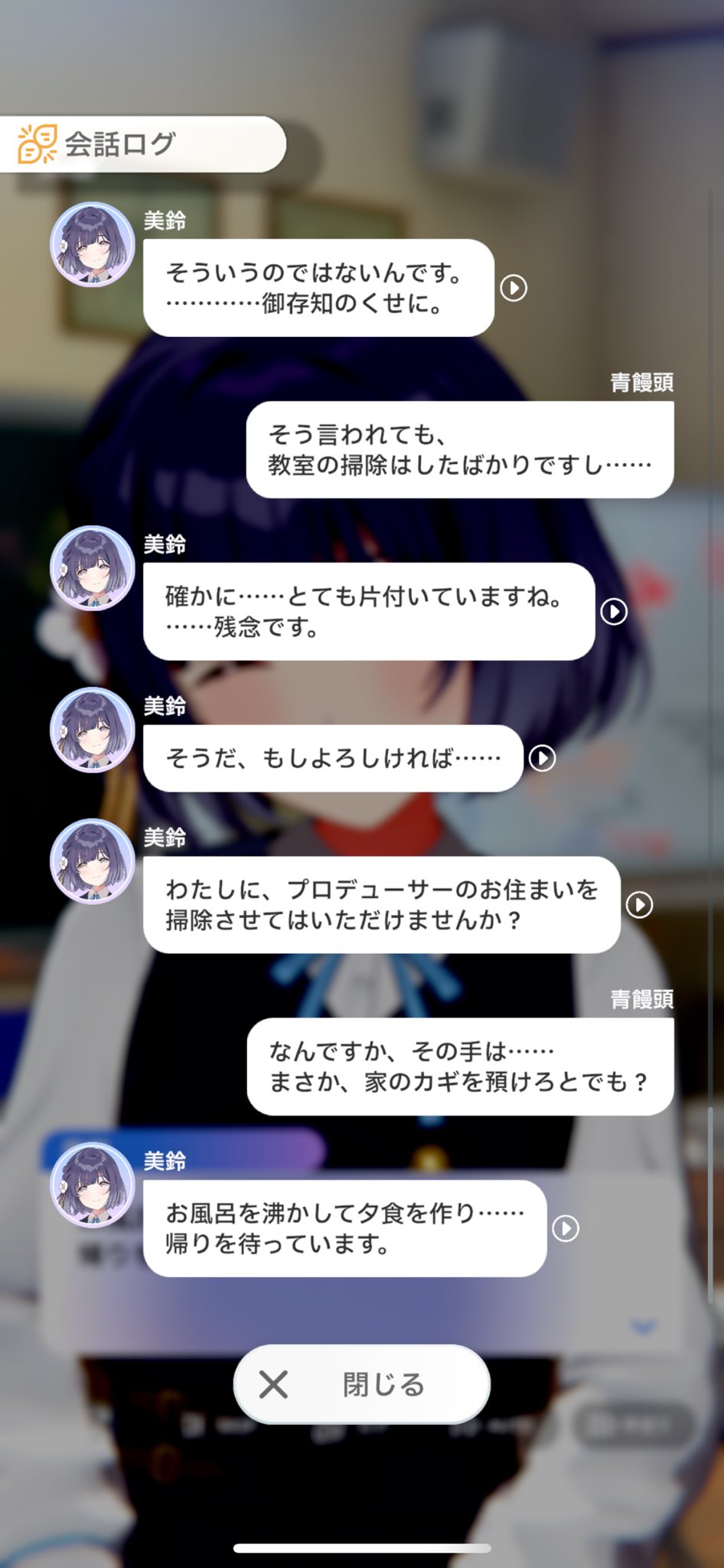Image resolution: width=724 pixels, height=1568 pixels.
Task: Play voice for わたしに、プロデューサーのお住まいを line
Action: click(x=640, y=904)
